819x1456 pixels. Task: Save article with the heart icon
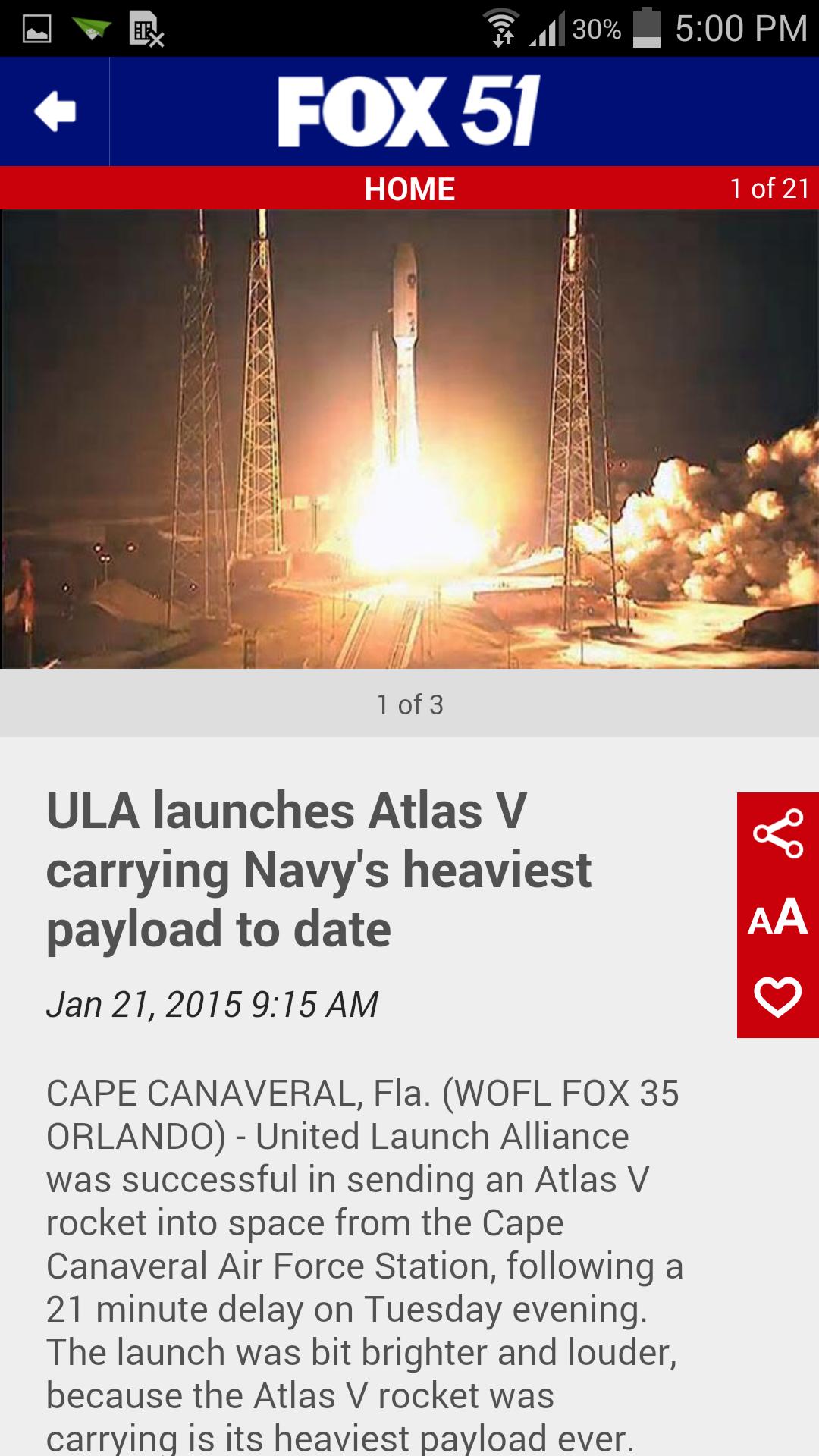(778, 996)
